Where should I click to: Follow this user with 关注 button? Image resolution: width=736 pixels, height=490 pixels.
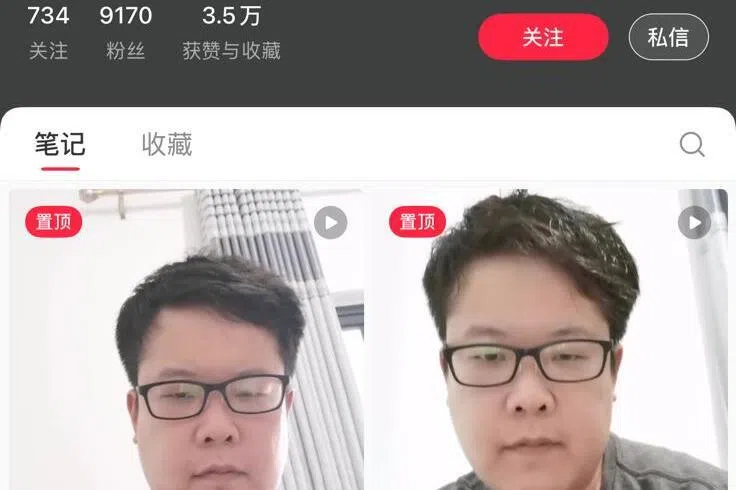pos(543,37)
